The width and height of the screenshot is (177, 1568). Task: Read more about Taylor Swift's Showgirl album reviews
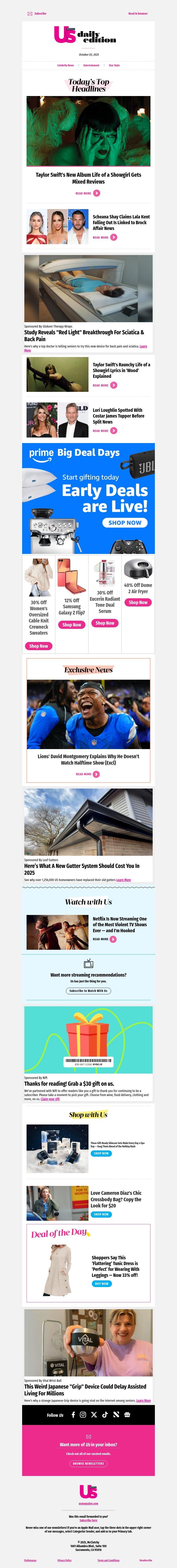coord(88,193)
